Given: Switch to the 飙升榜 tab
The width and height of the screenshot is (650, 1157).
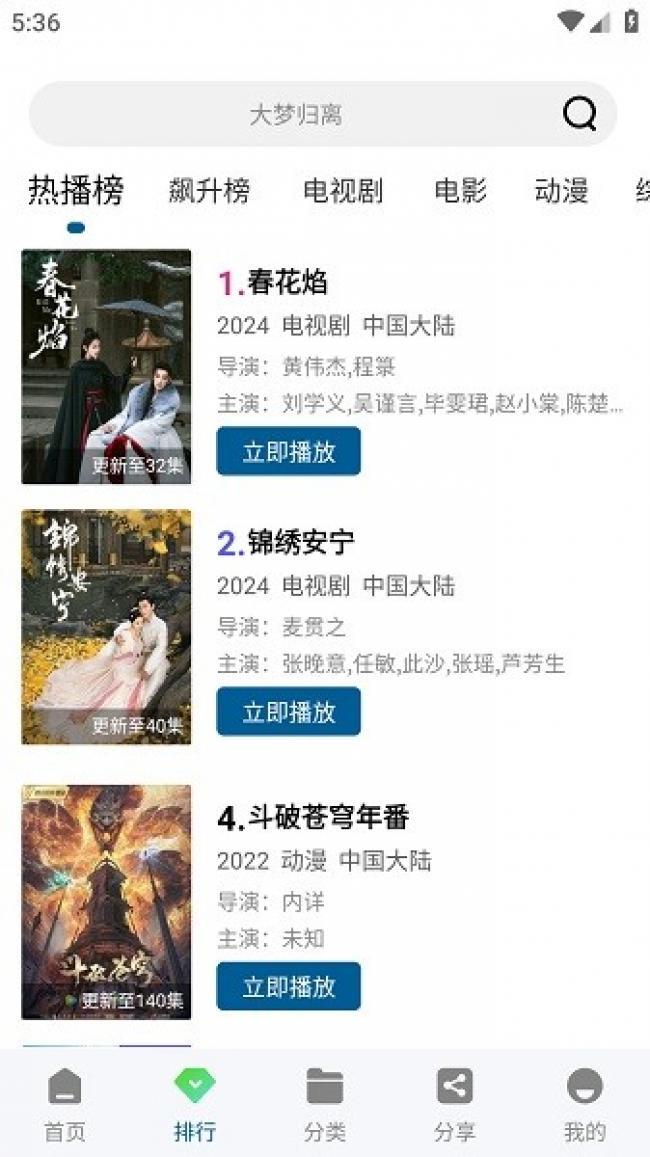Looking at the screenshot, I should (209, 190).
